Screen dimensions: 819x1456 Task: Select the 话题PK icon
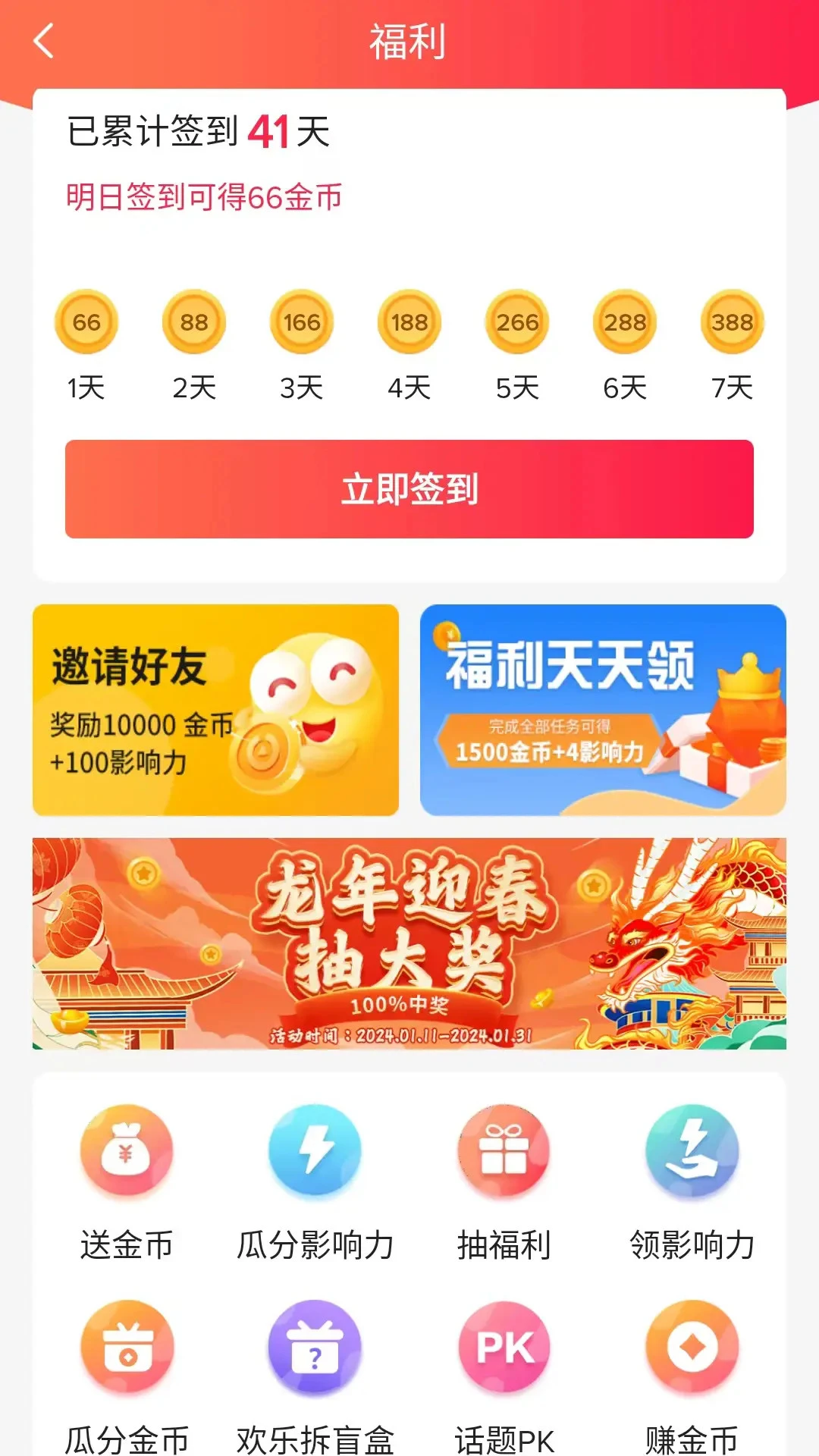click(x=504, y=1348)
